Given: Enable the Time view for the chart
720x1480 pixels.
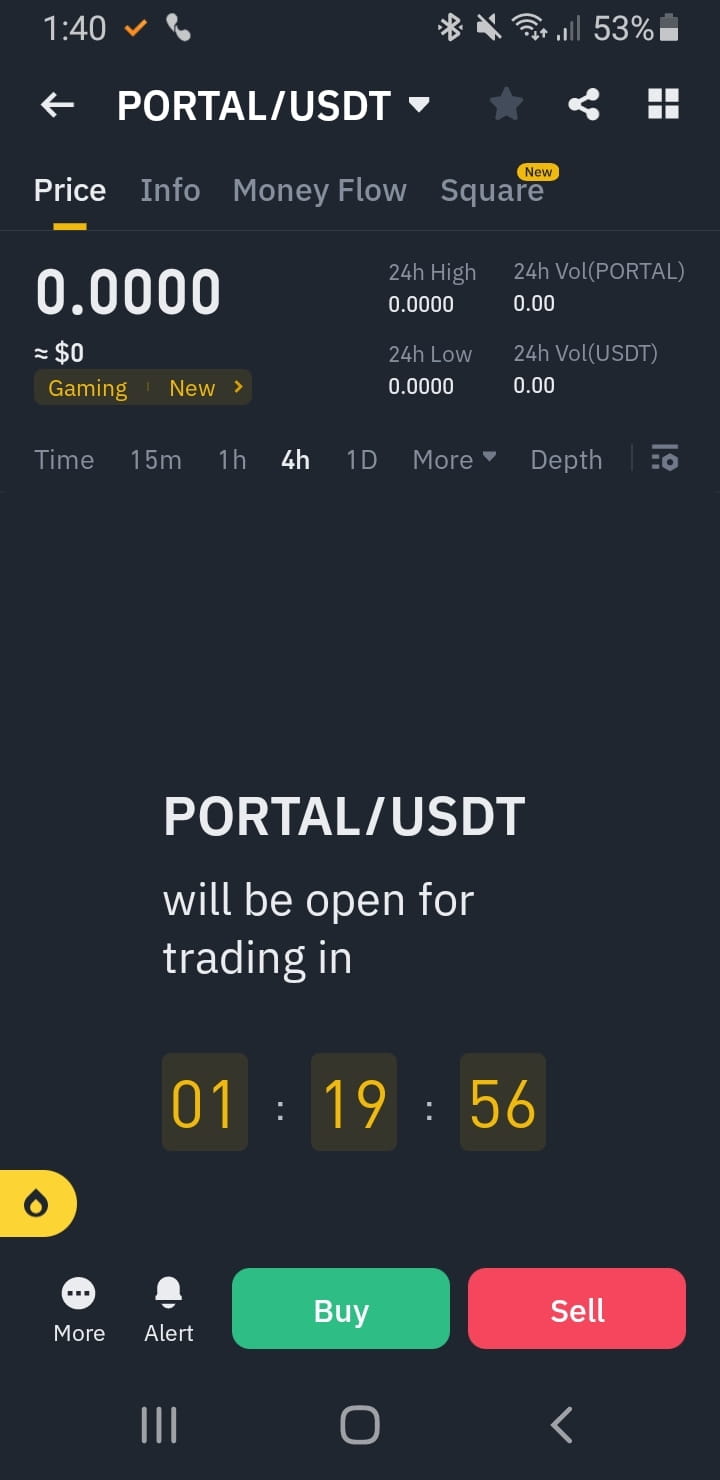Looking at the screenshot, I should [63, 459].
